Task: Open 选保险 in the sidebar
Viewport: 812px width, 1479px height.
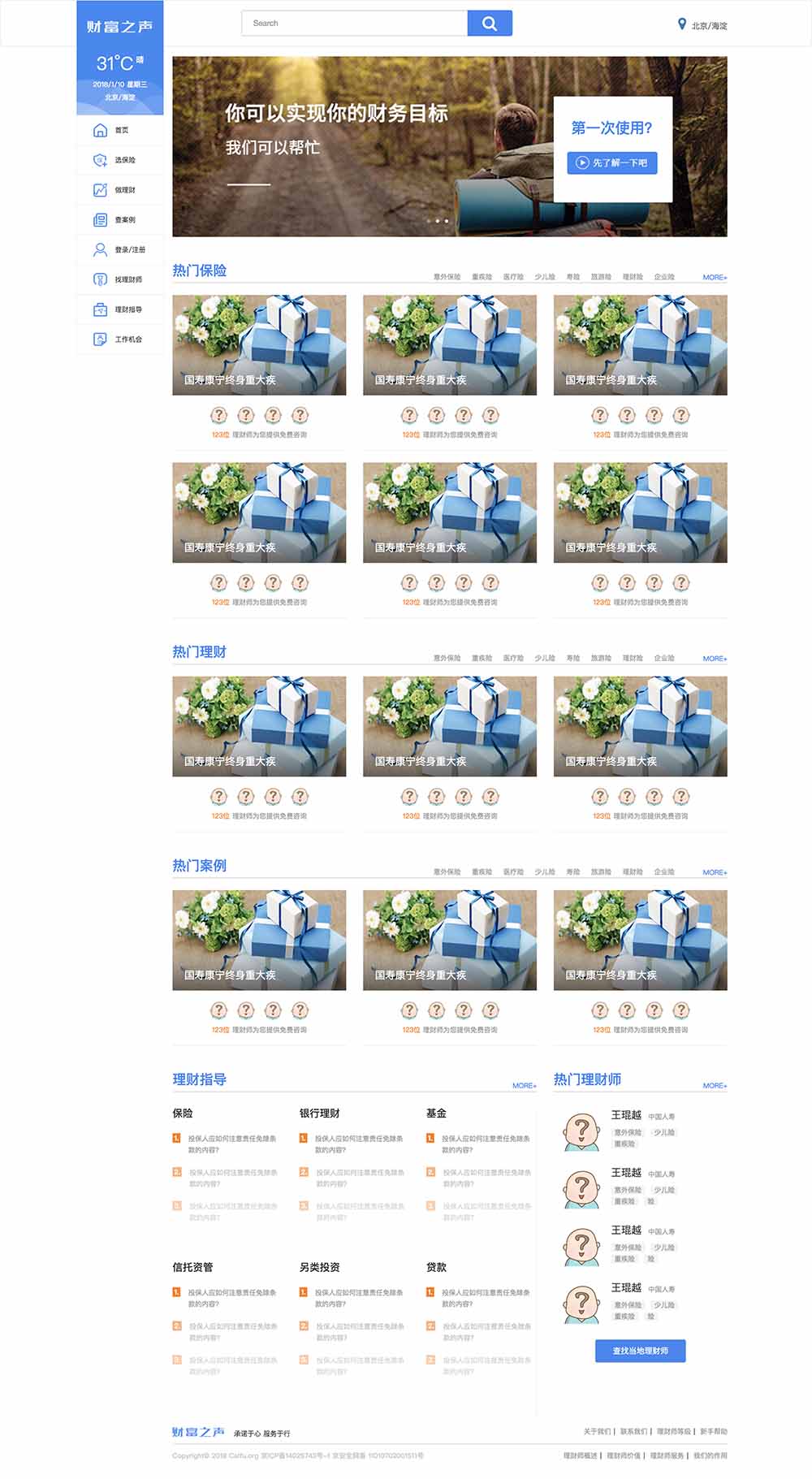Action: (120, 160)
